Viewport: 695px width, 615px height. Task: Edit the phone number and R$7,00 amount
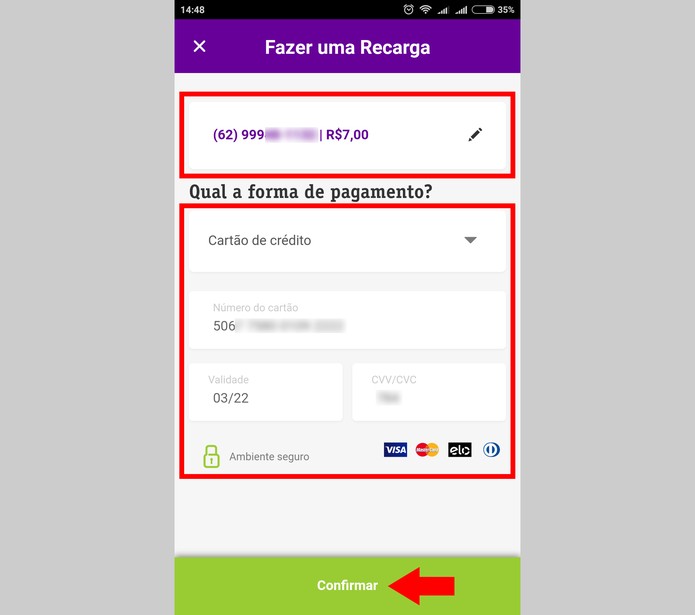click(475, 134)
